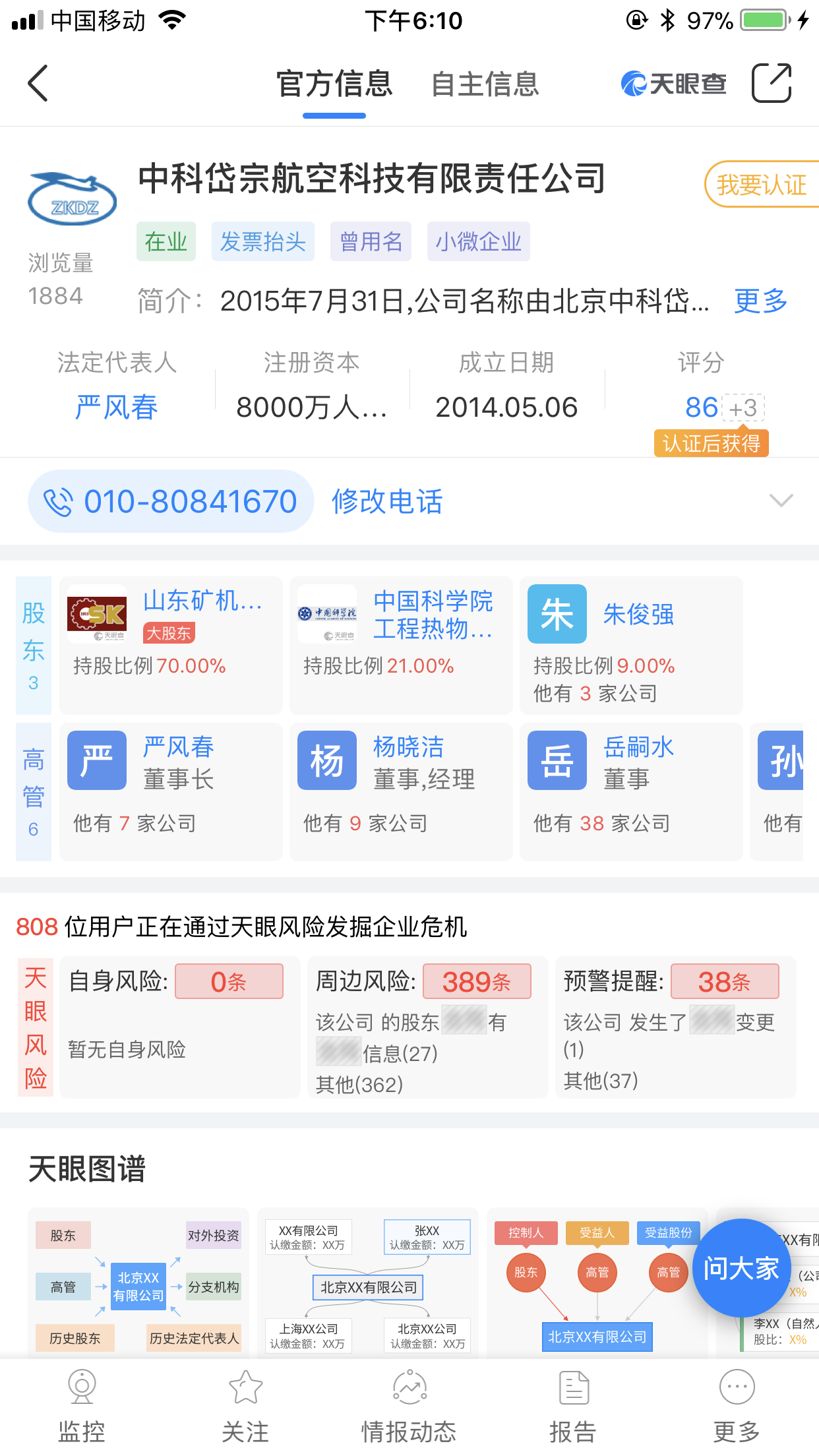Screen dimensions: 819x1456
Task: Switch to the 自主信息 tab
Action: click(485, 84)
